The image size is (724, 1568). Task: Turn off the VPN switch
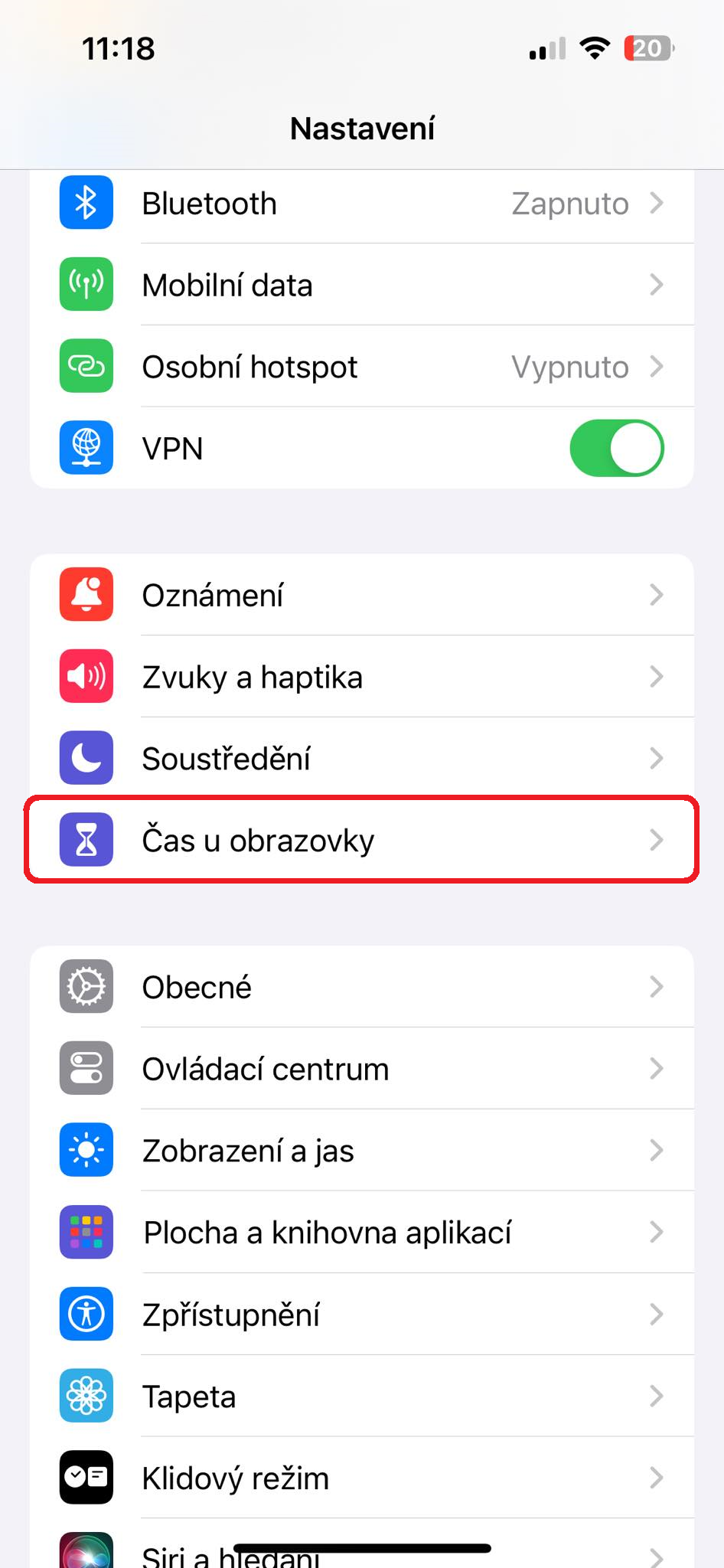click(x=616, y=448)
